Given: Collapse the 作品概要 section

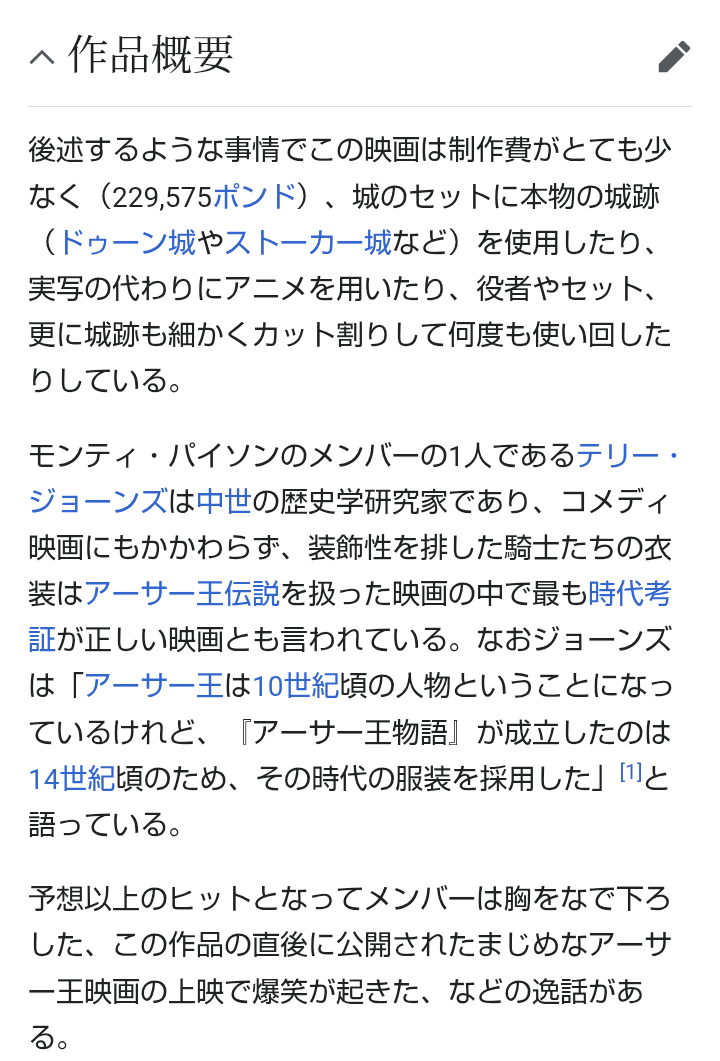Looking at the screenshot, I should coord(42,57).
